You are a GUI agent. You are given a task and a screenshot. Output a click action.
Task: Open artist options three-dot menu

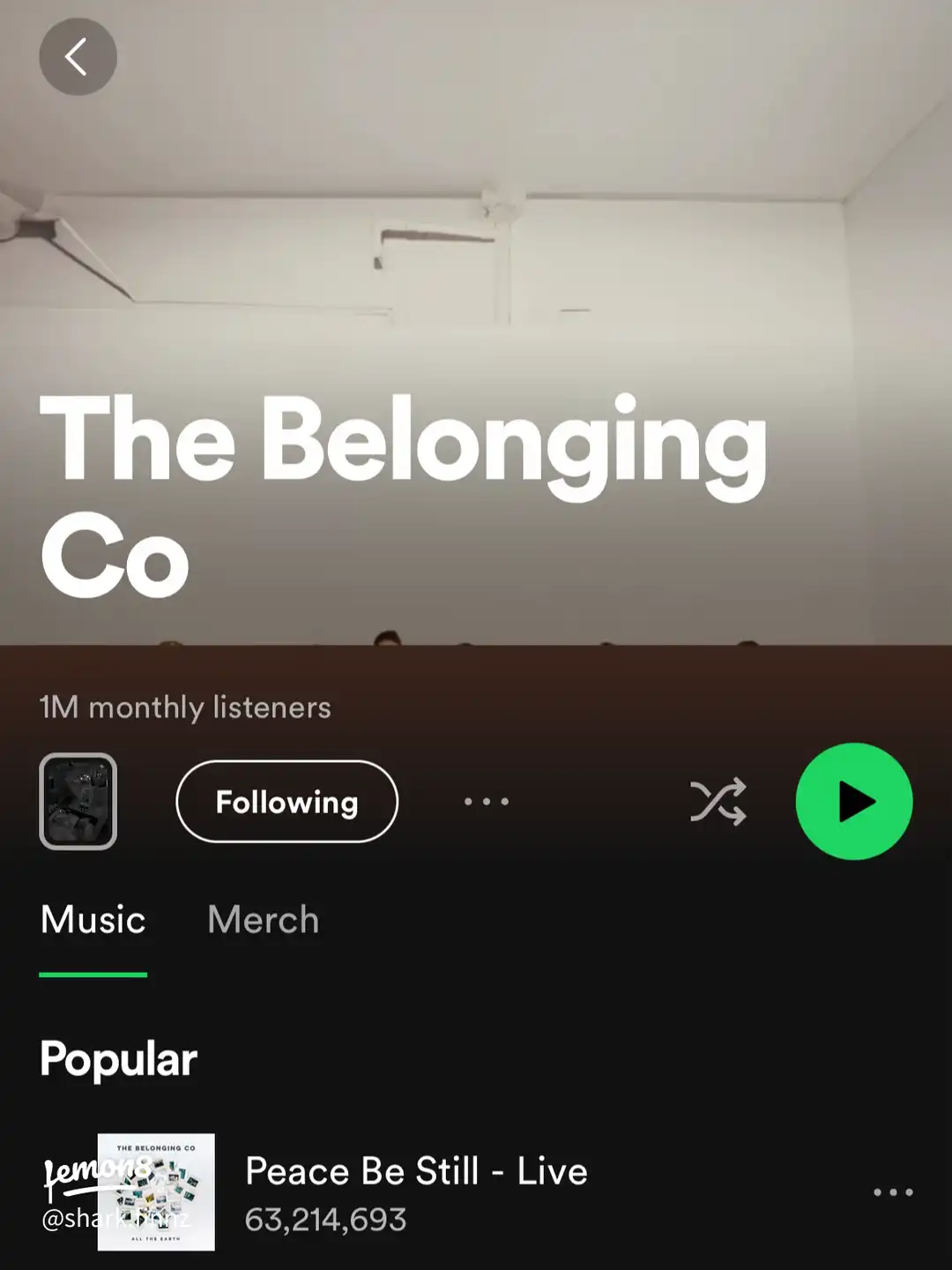pos(487,802)
